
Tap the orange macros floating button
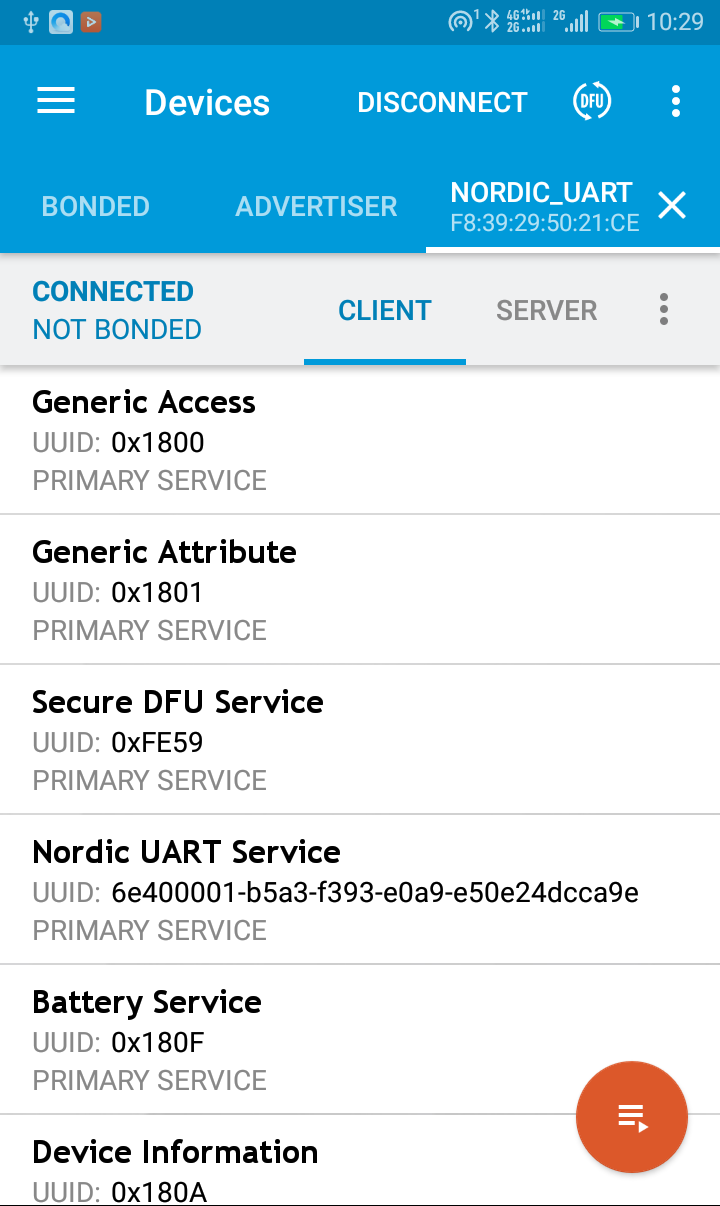632,1117
